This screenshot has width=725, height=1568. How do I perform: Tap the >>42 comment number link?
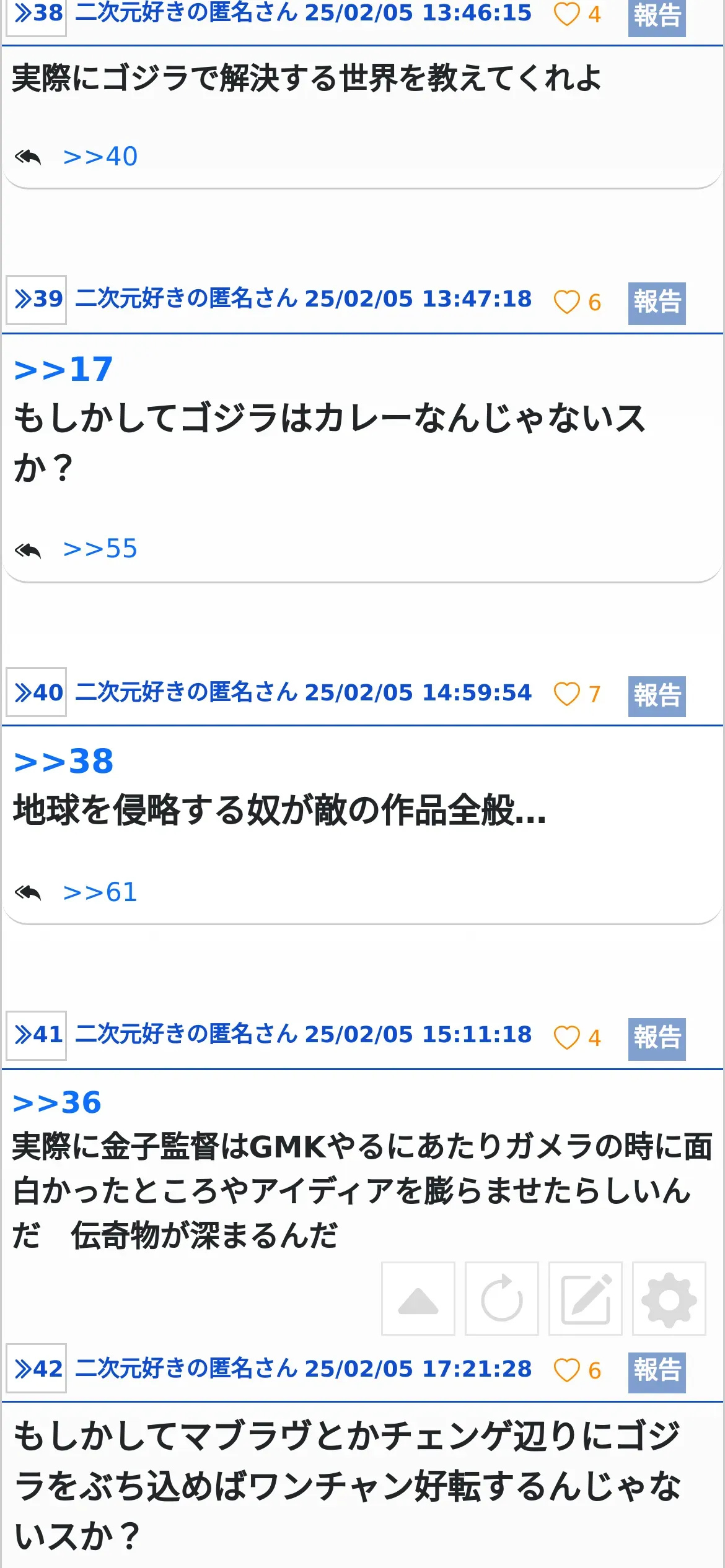point(37,1369)
